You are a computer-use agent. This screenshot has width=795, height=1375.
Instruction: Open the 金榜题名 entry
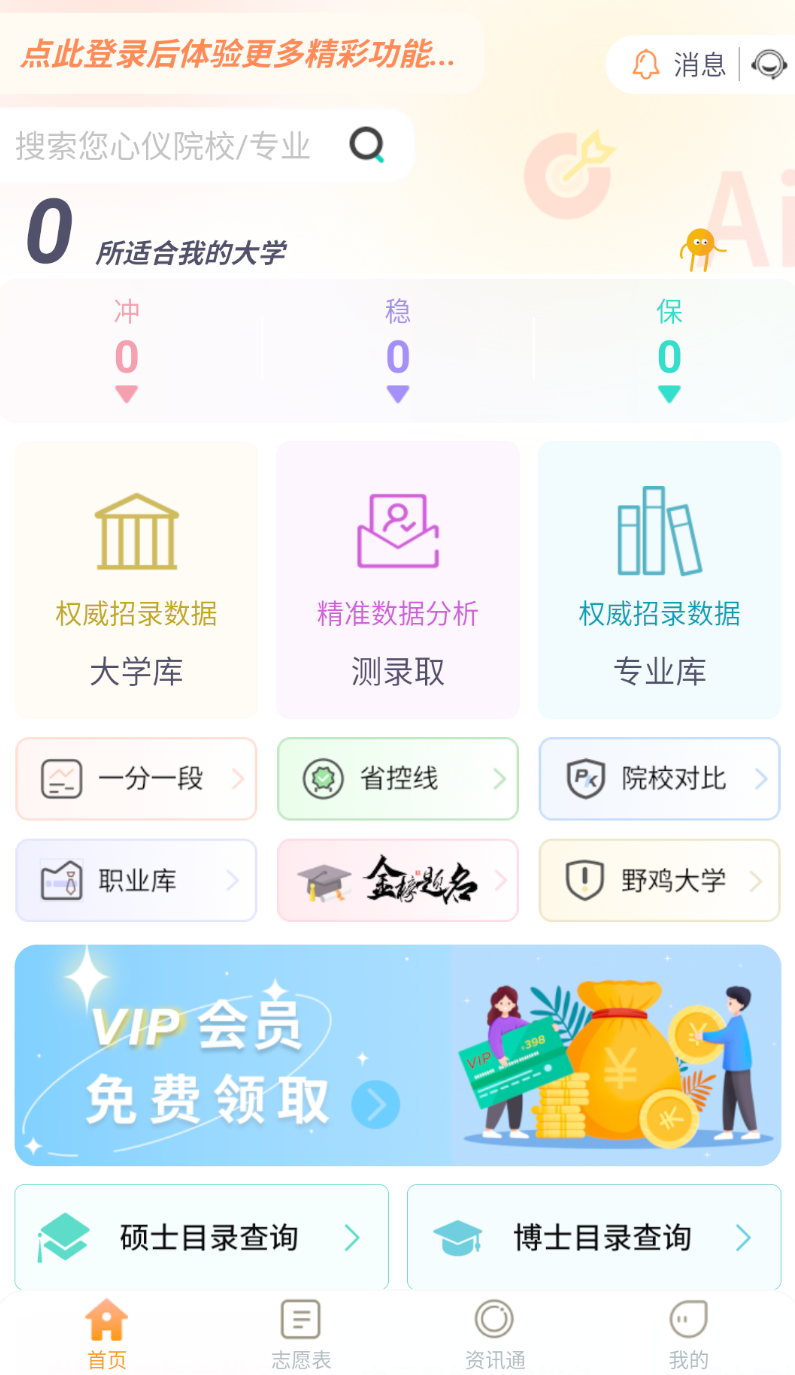[x=398, y=880]
